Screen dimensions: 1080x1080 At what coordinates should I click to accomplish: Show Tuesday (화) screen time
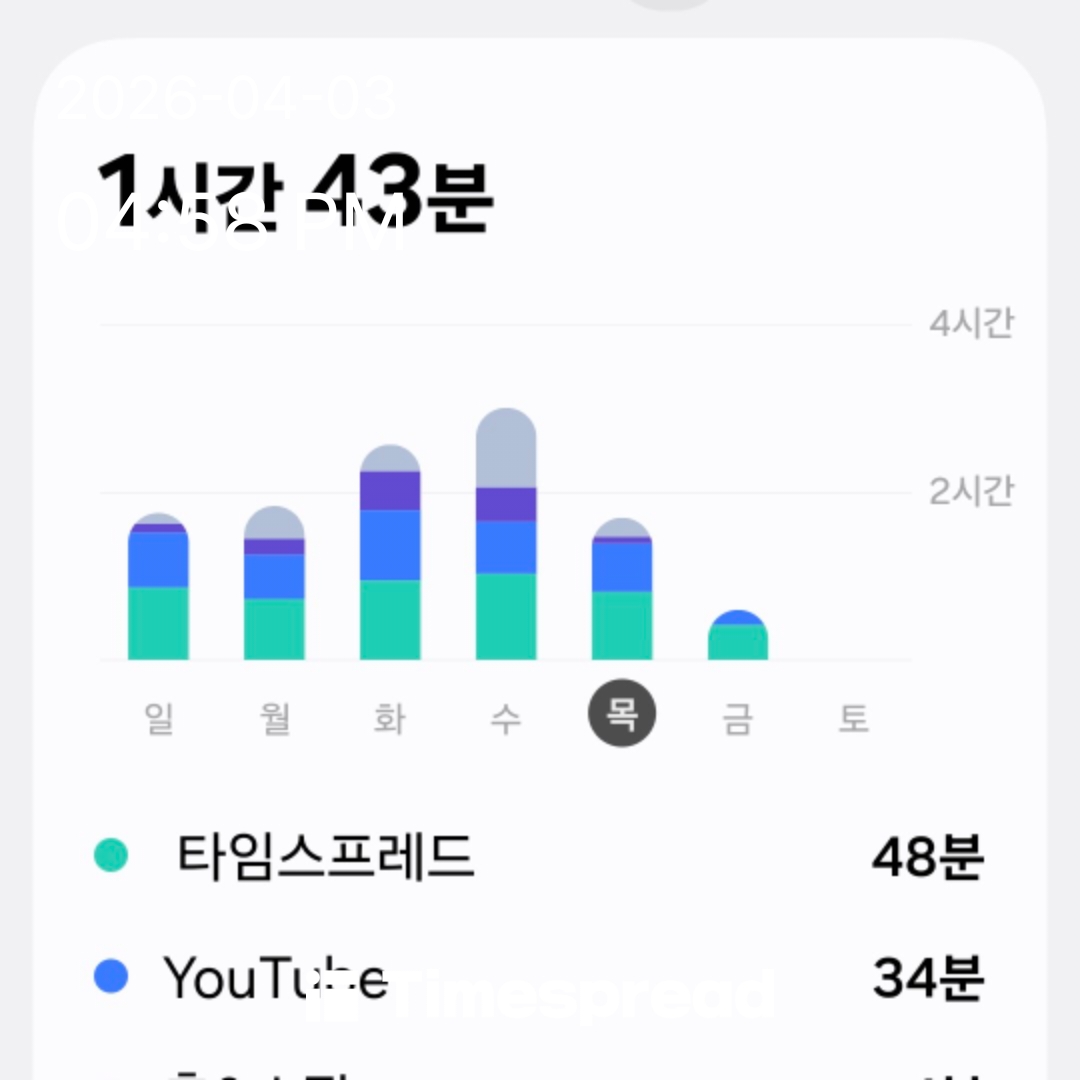[x=390, y=553]
